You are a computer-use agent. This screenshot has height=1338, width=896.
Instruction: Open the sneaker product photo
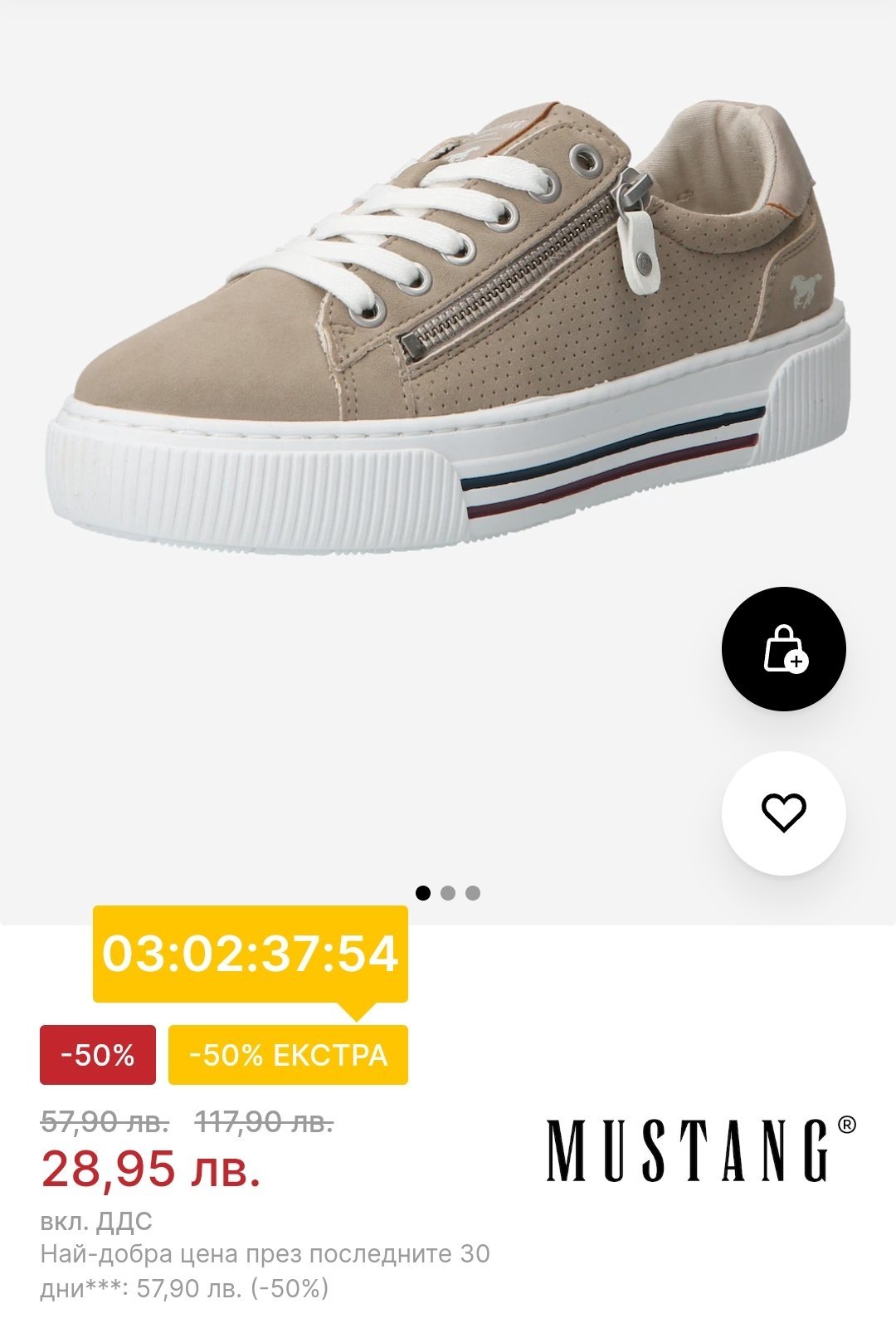tap(448, 332)
